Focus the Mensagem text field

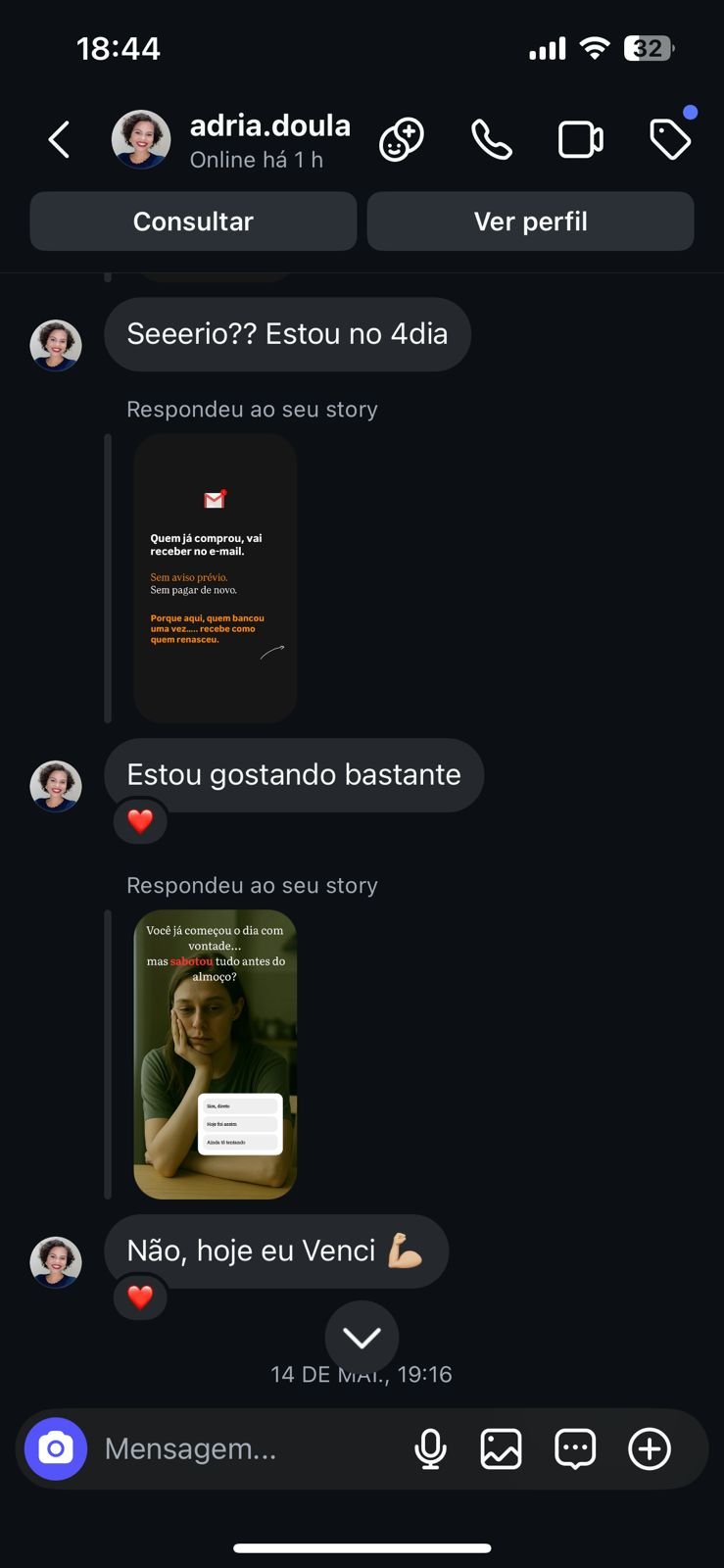click(245, 1448)
